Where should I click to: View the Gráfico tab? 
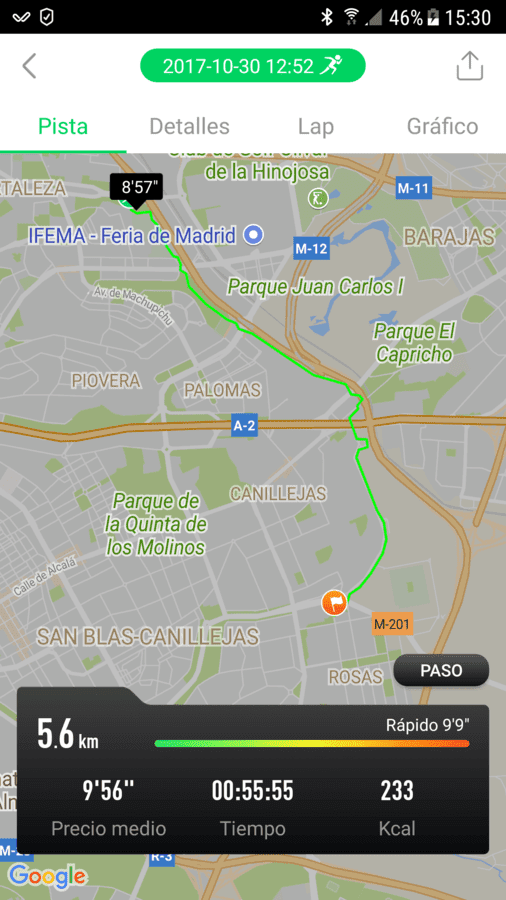pyautogui.click(x=442, y=126)
